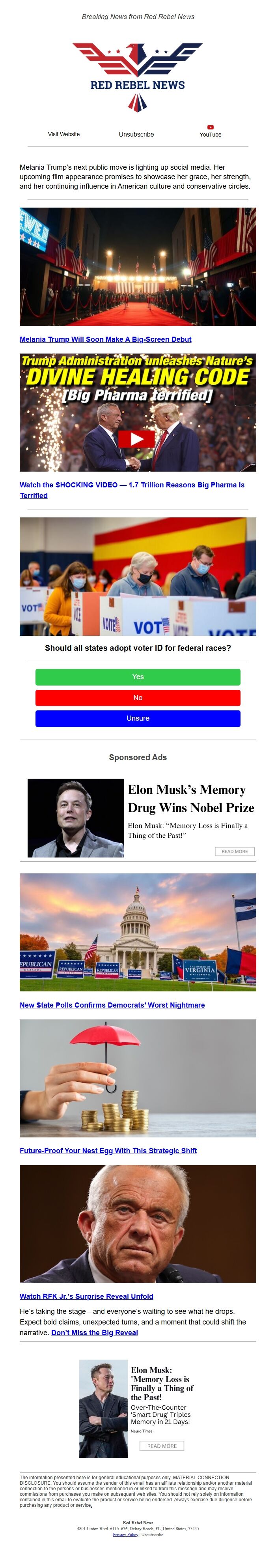The width and height of the screenshot is (276, 1568).
Task: Open the SHOCKING VIDEO Big Pharma link
Action: [x=132, y=485]
